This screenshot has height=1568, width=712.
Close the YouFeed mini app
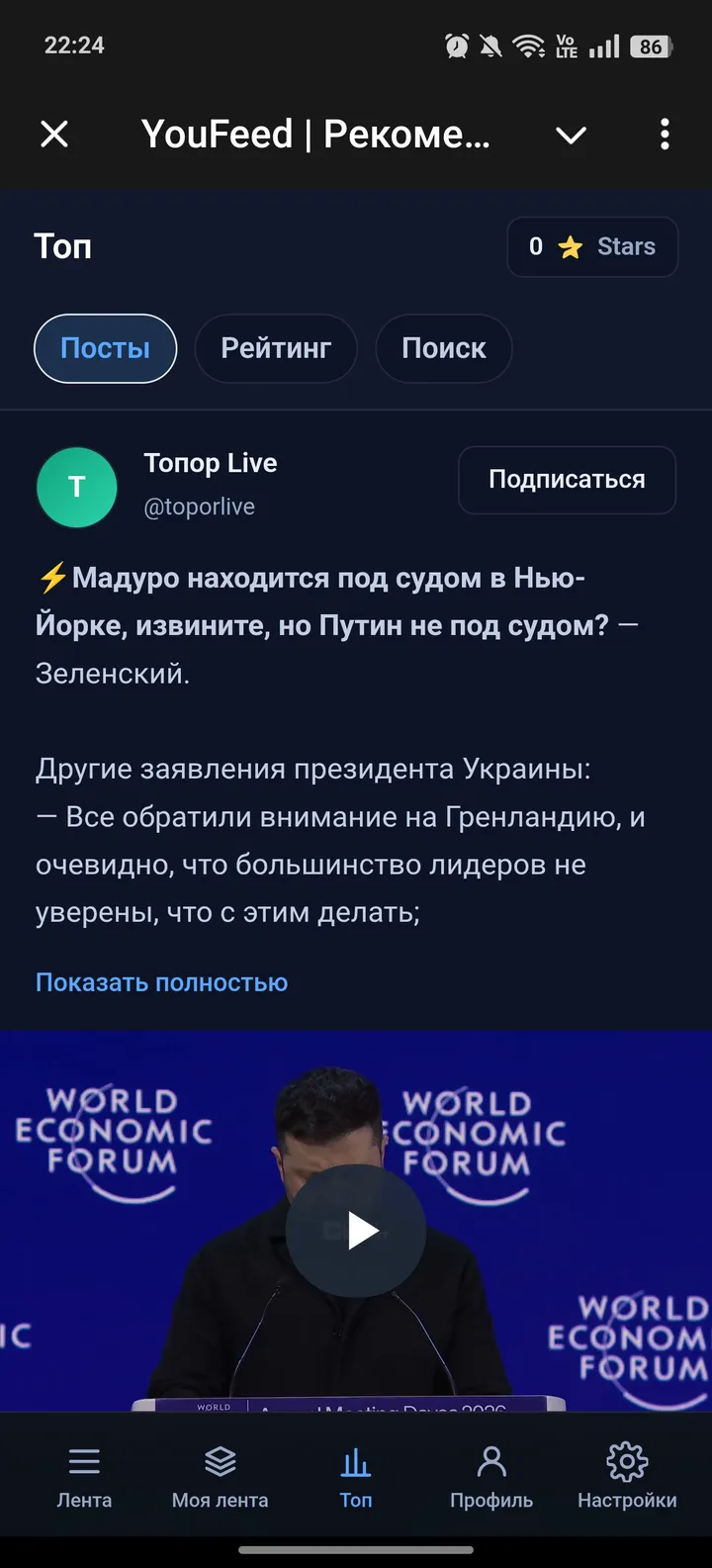[x=54, y=134]
